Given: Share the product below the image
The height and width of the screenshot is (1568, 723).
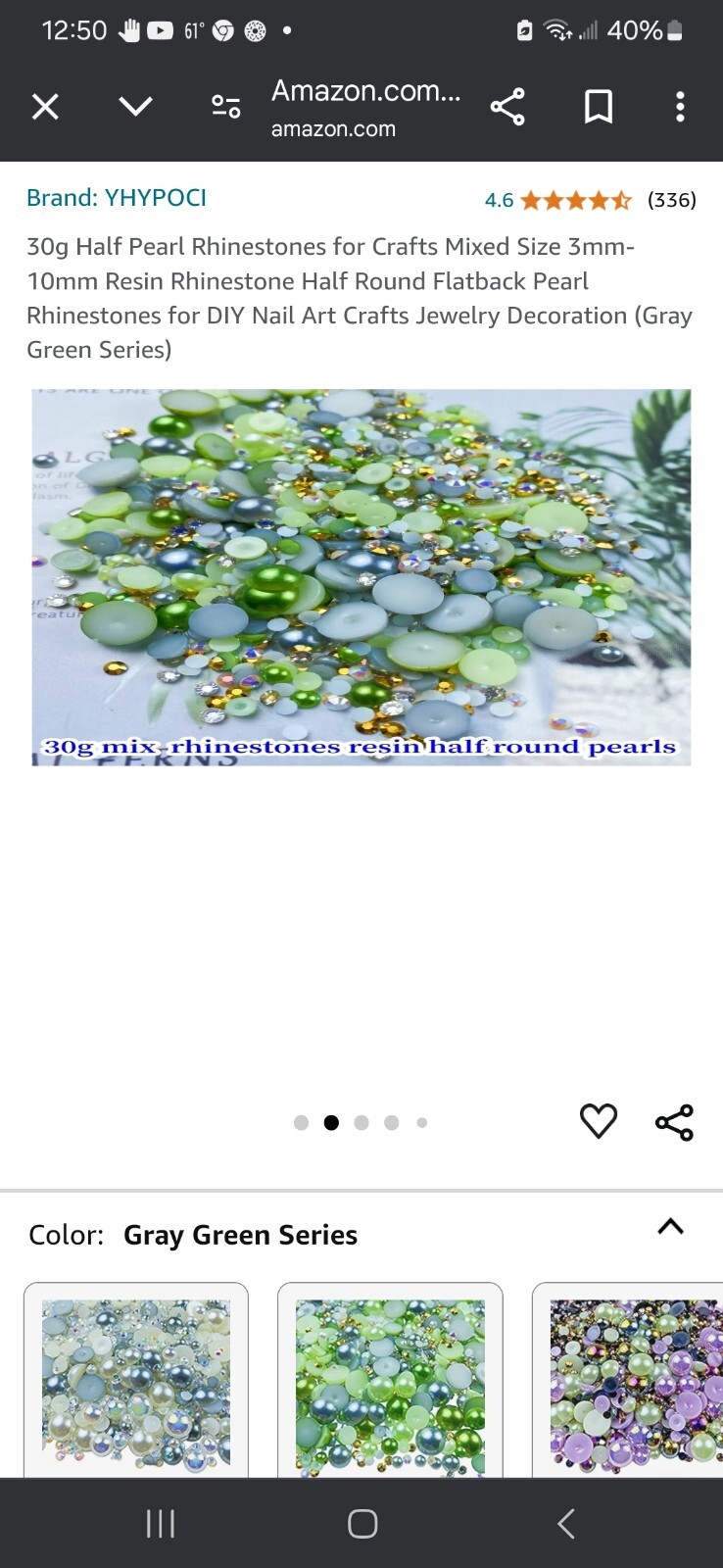Looking at the screenshot, I should 674,1122.
